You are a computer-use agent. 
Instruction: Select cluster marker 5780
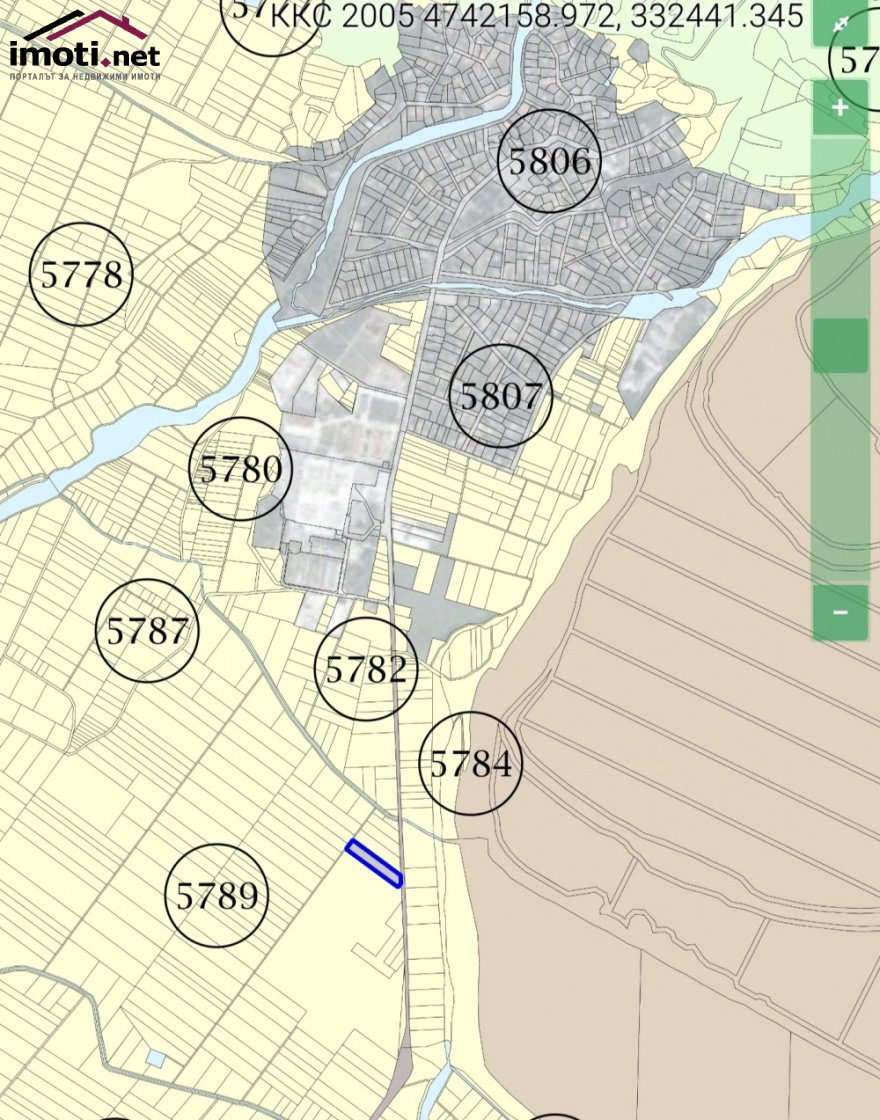point(240,469)
